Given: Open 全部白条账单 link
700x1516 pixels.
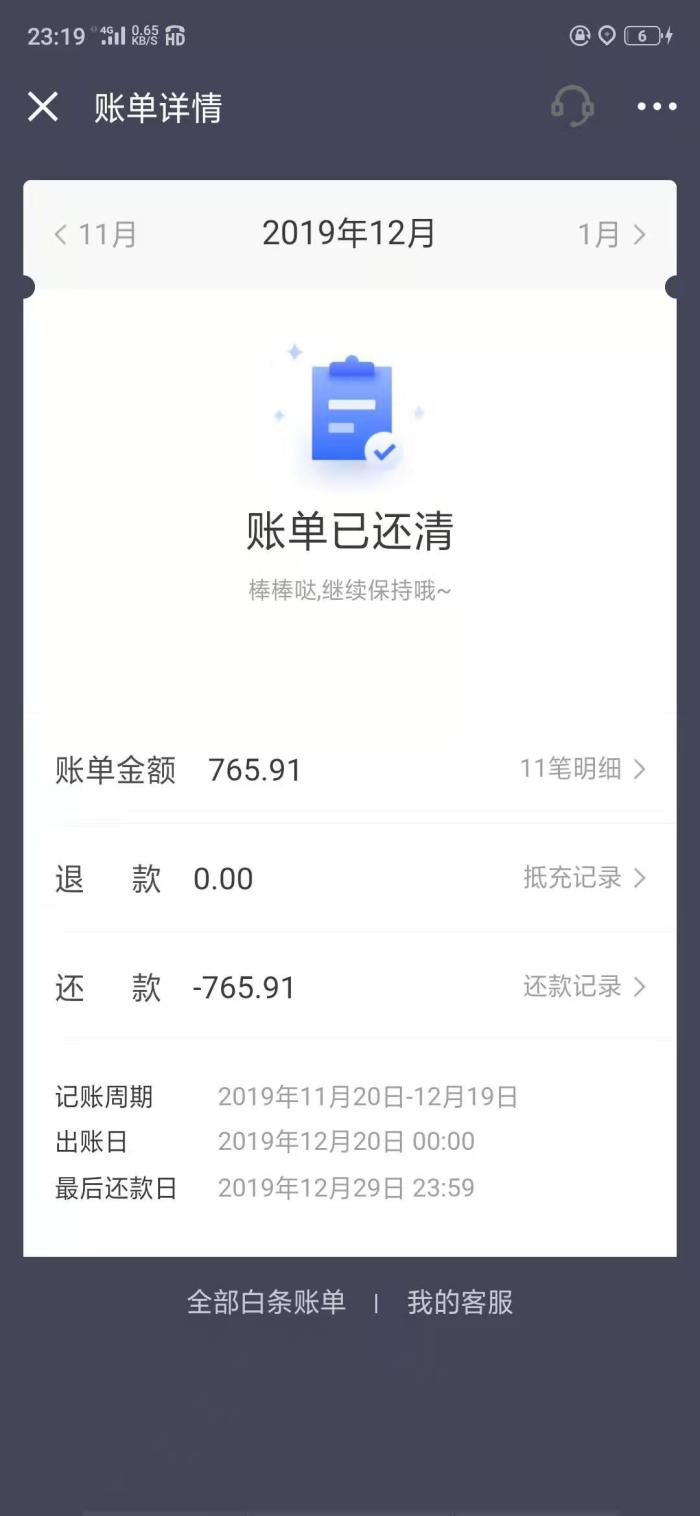Looking at the screenshot, I should pyautogui.click(x=266, y=1302).
